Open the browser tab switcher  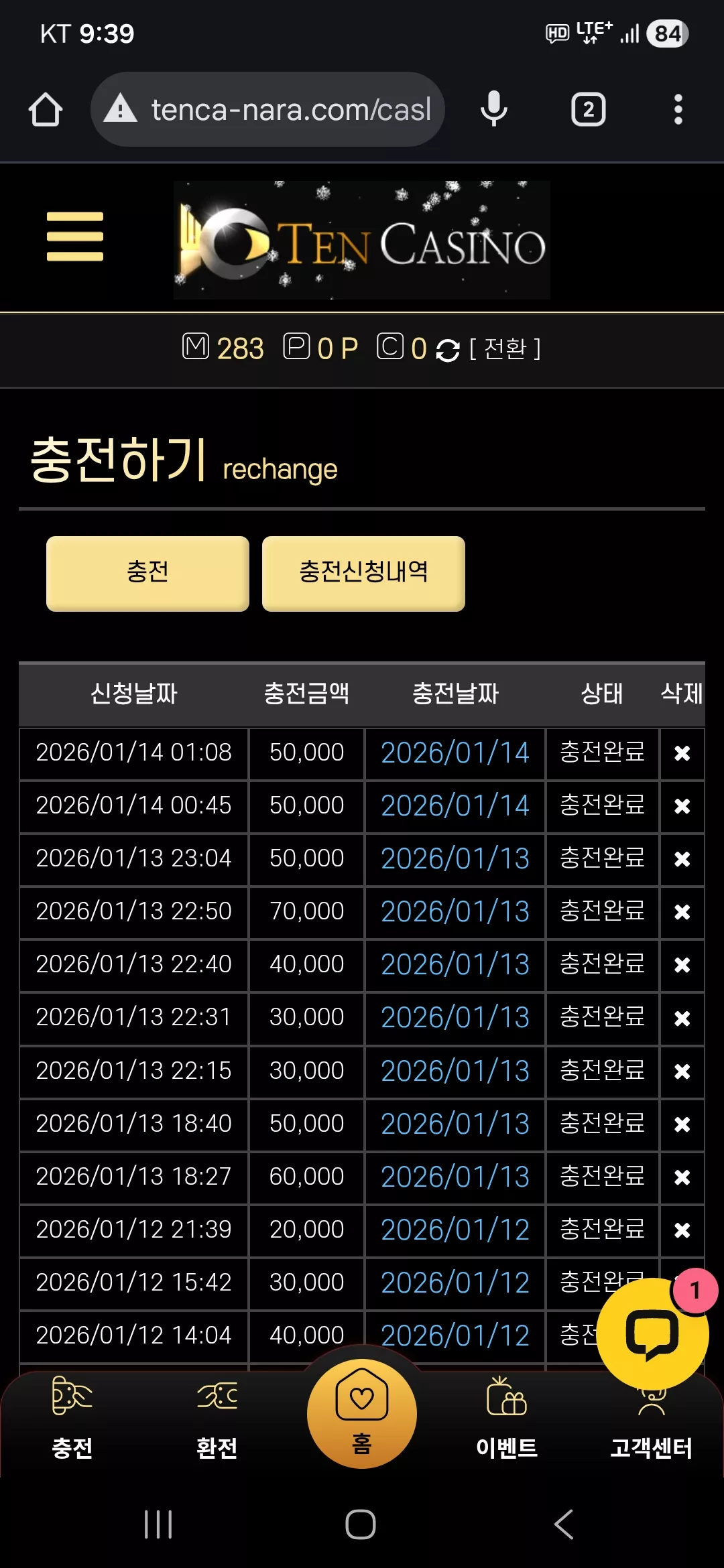(x=588, y=109)
